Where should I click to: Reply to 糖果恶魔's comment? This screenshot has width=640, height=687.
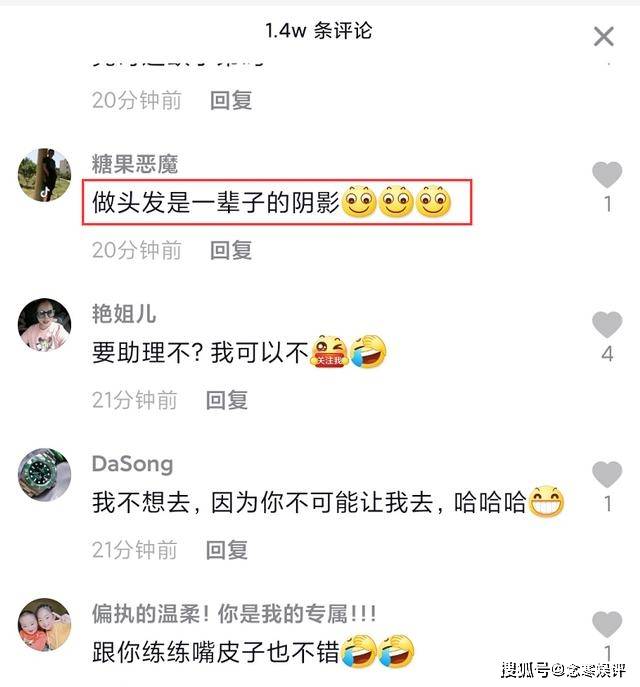(x=231, y=250)
